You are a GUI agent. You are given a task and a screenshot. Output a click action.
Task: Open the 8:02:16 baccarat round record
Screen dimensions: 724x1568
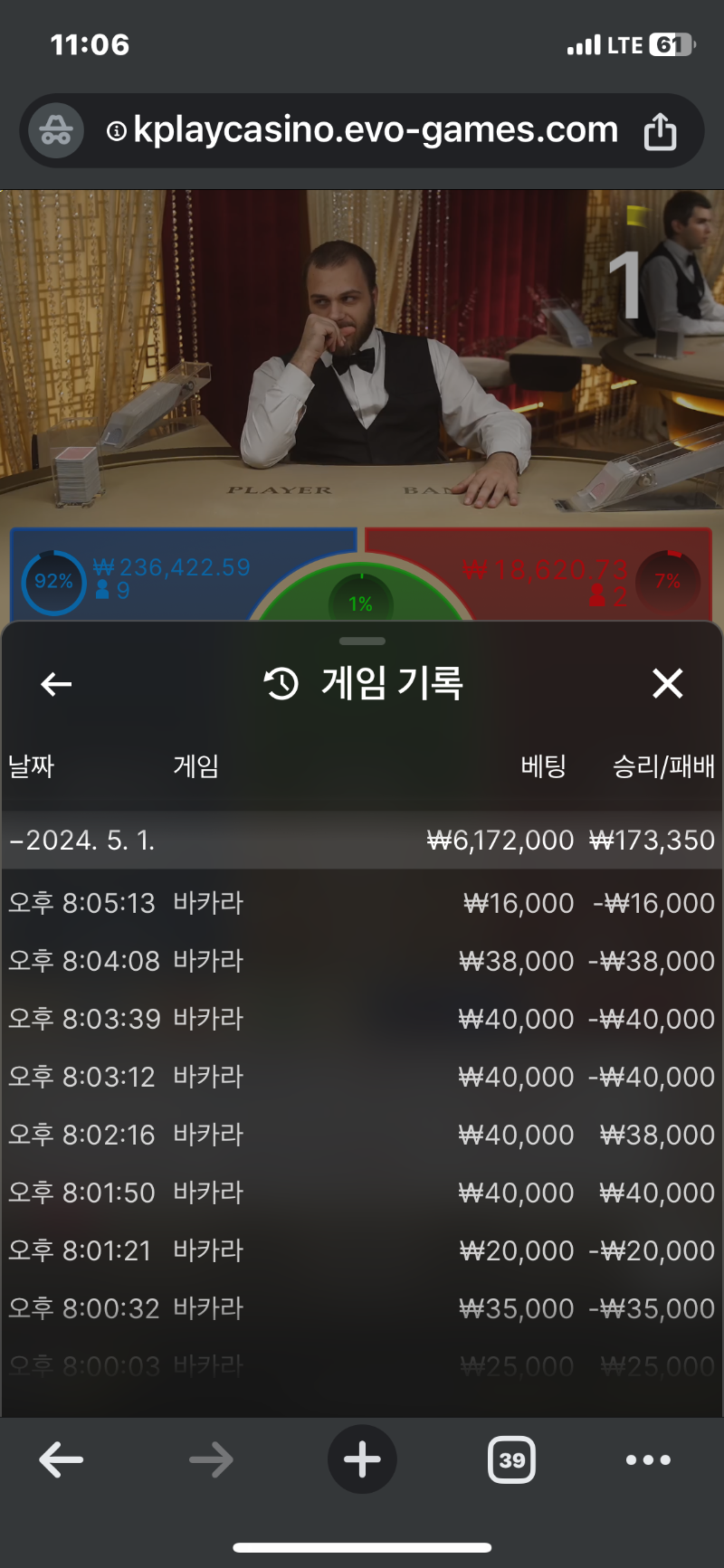[x=362, y=1135]
